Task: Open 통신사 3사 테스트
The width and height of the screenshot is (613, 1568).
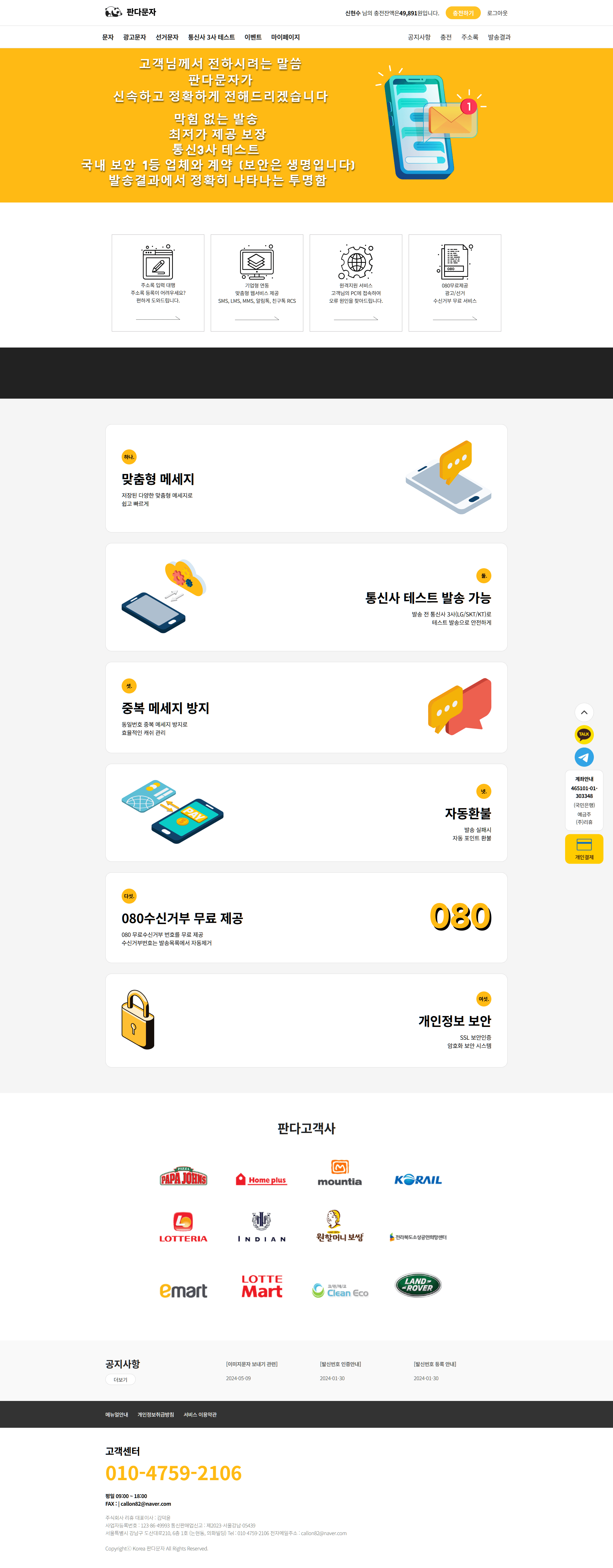Action: coord(211,37)
